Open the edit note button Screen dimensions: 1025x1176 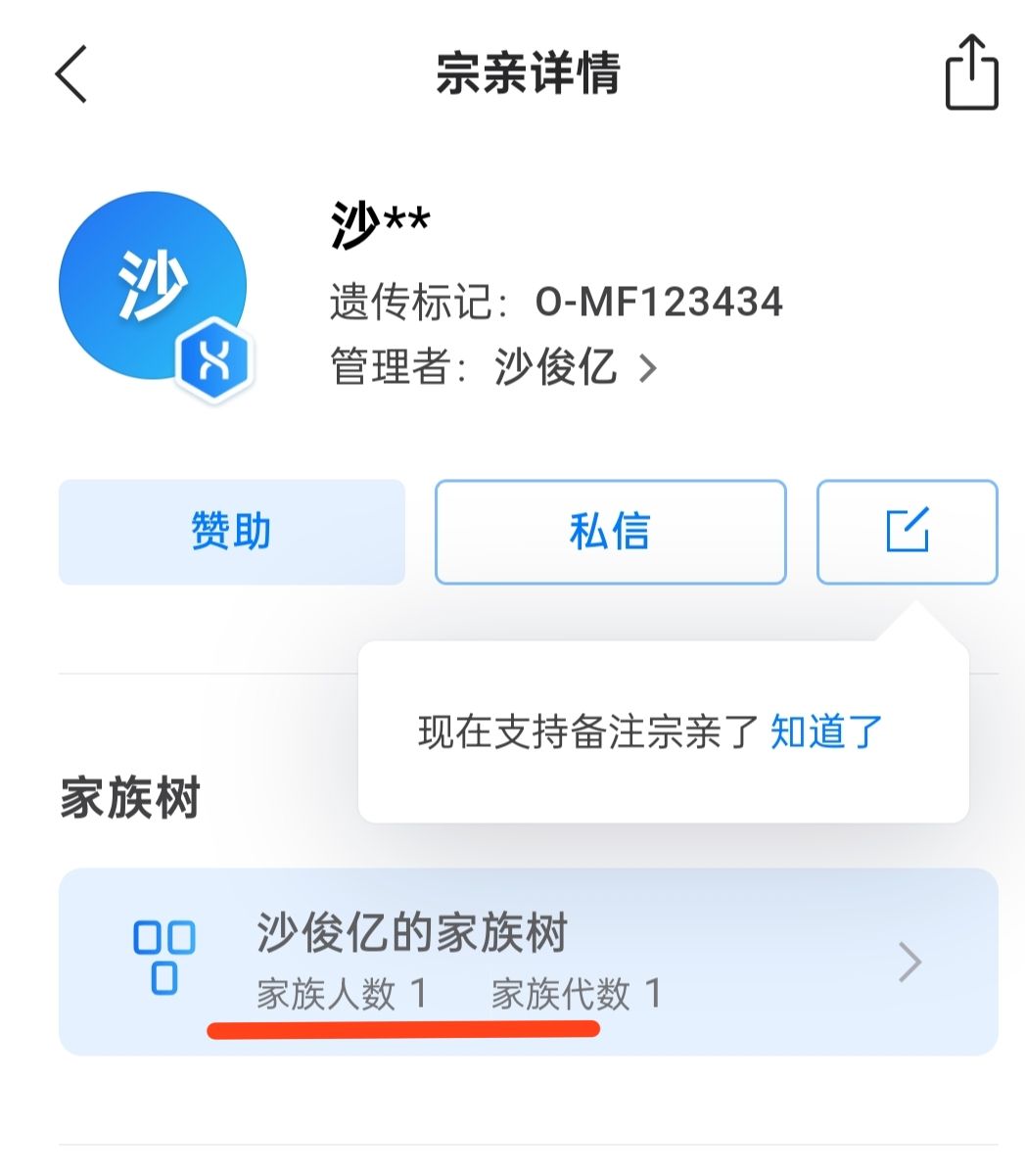[x=907, y=532]
